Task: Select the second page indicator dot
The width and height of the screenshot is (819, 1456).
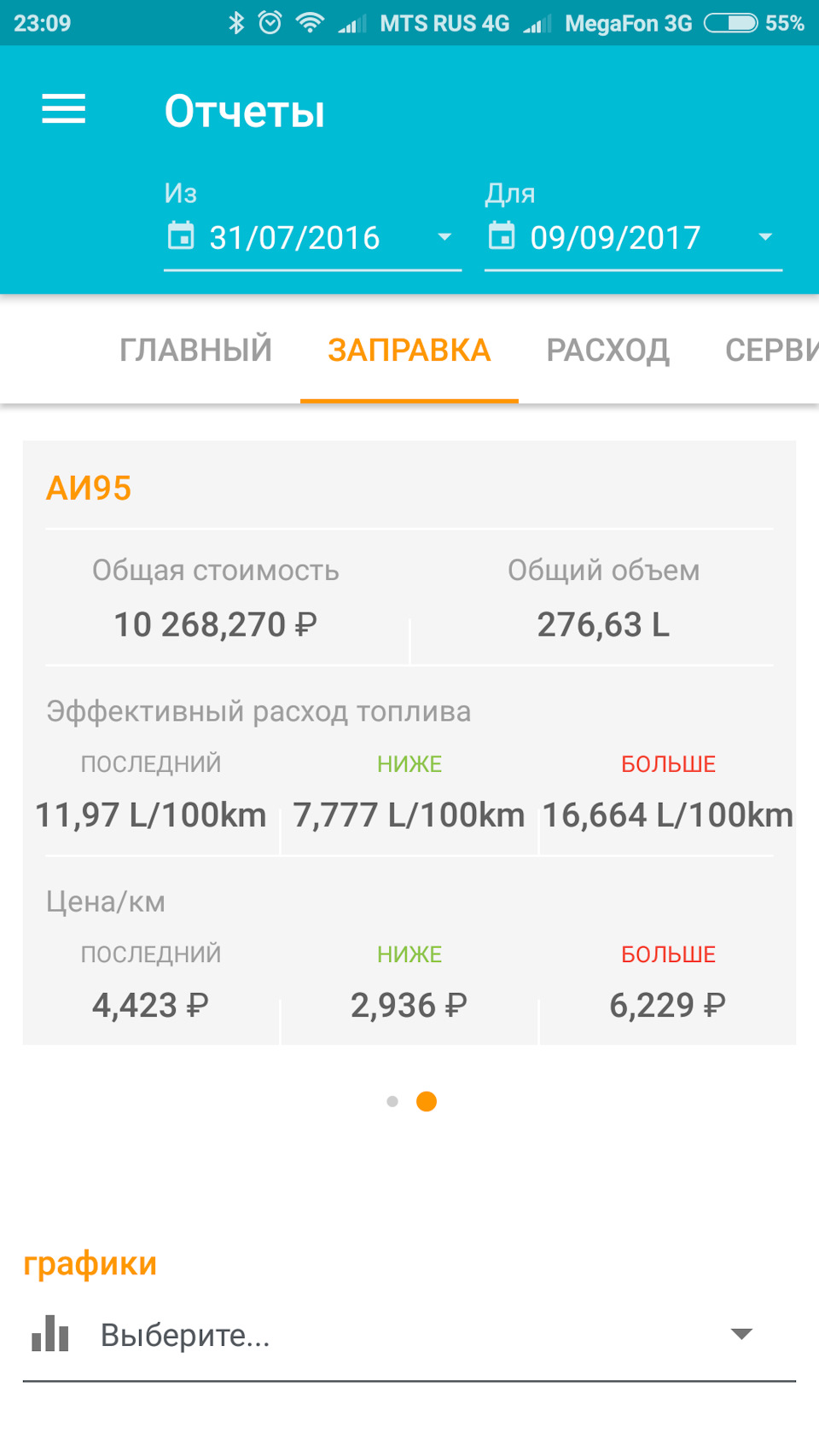Action: [x=426, y=1101]
